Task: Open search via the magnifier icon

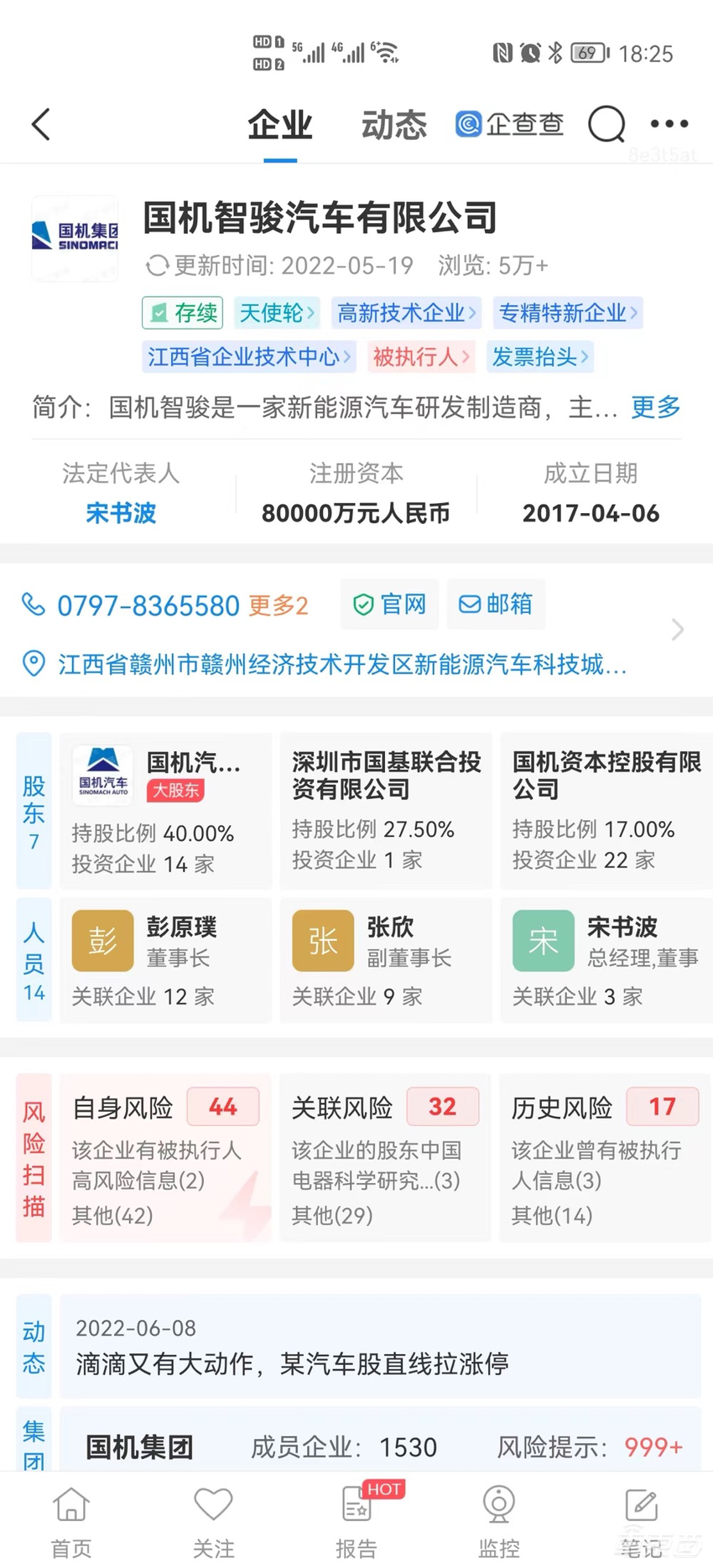Action: pyautogui.click(x=606, y=123)
